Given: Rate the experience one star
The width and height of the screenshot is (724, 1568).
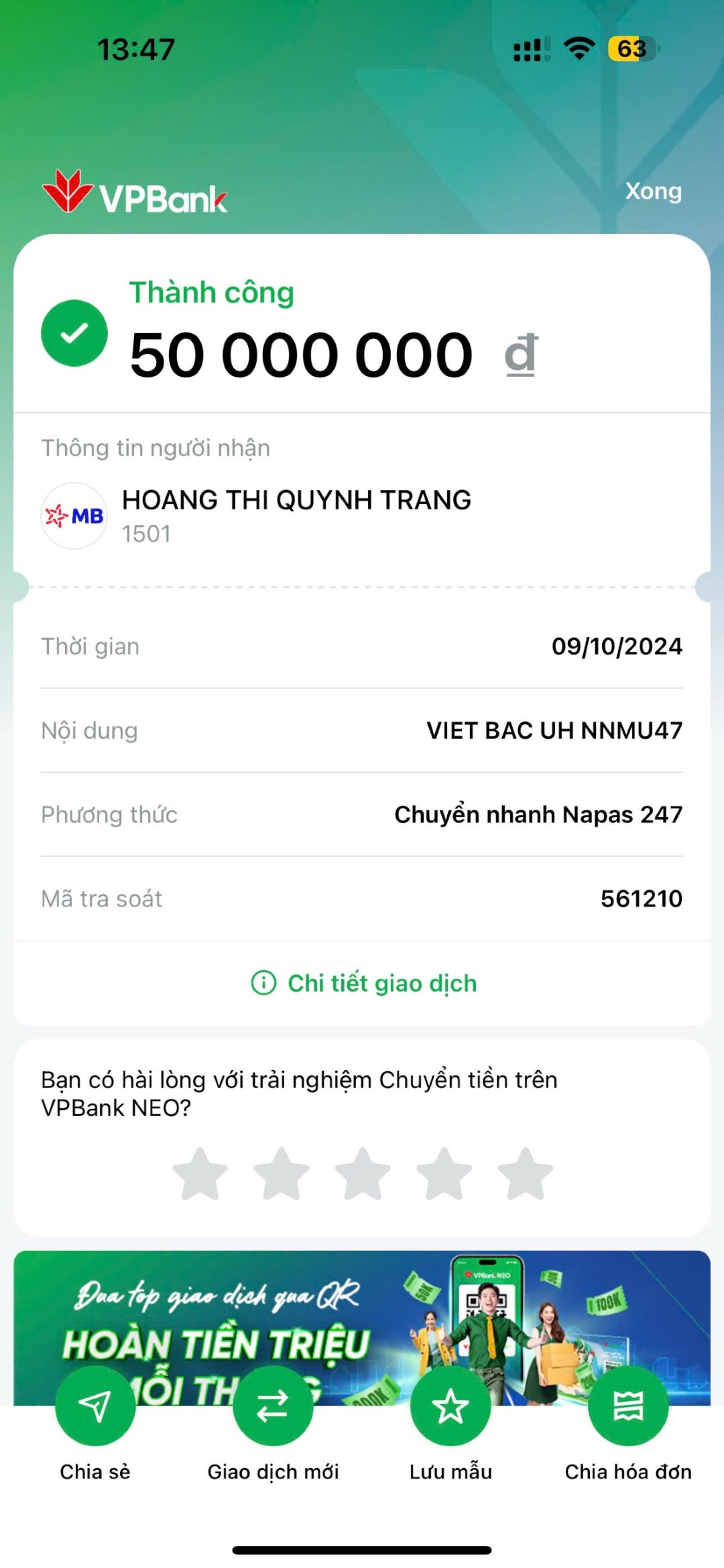Looking at the screenshot, I should (200, 1174).
